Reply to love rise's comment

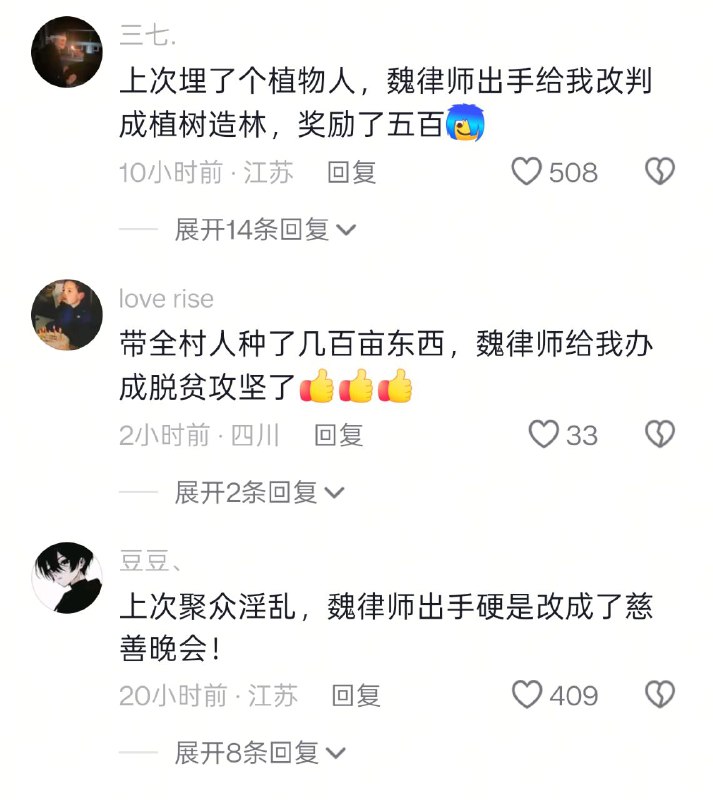point(338,434)
